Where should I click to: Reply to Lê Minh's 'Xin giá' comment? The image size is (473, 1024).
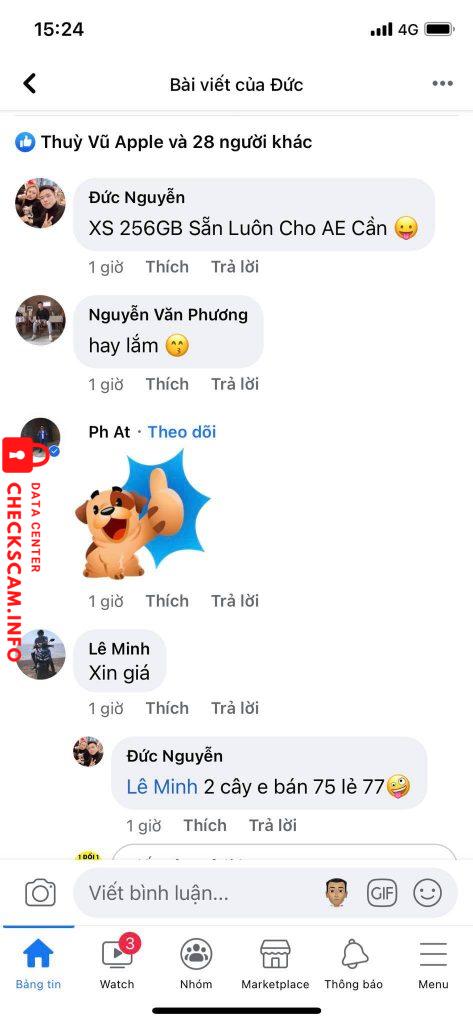[x=235, y=708]
